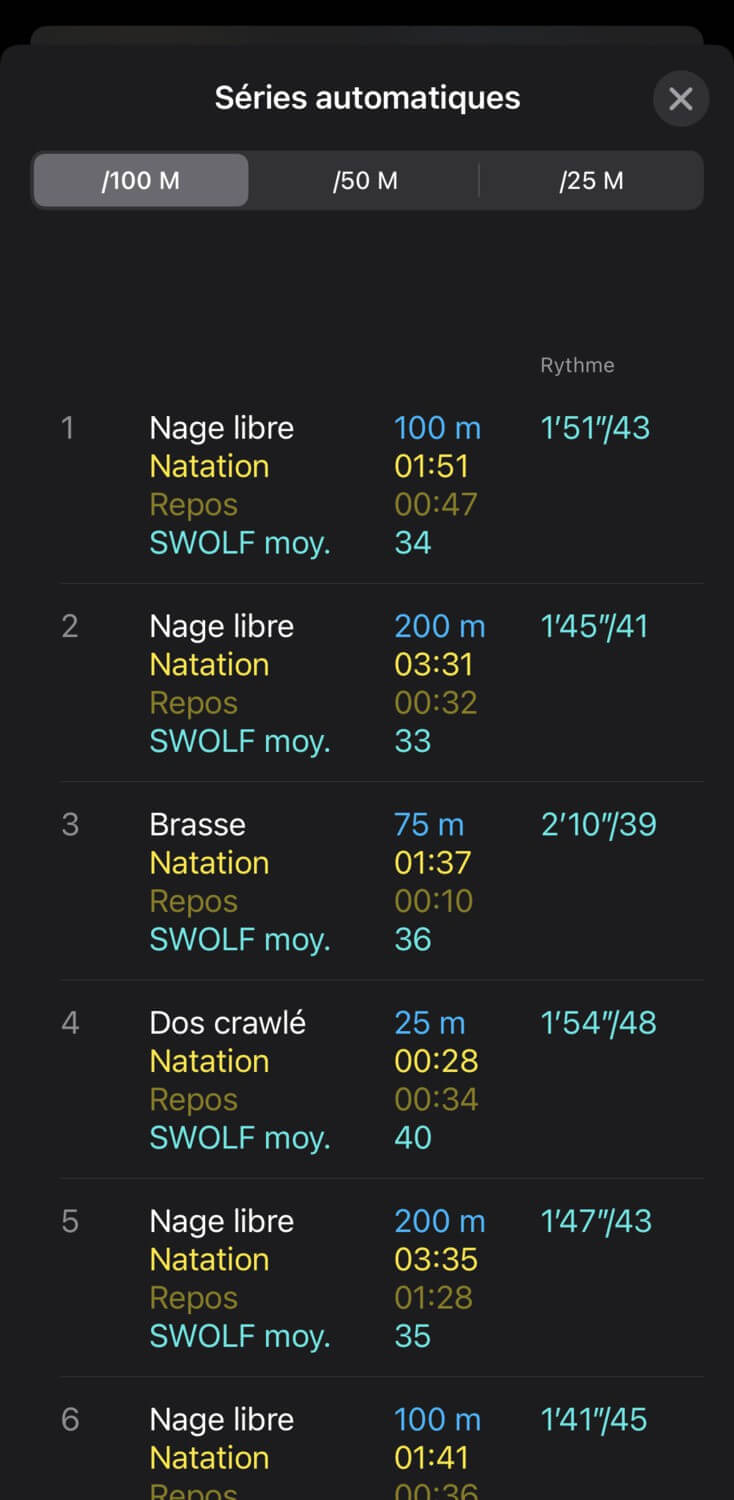Close the Séries automatiques sheet
The image size is (734, 1500).
[681, 99]
